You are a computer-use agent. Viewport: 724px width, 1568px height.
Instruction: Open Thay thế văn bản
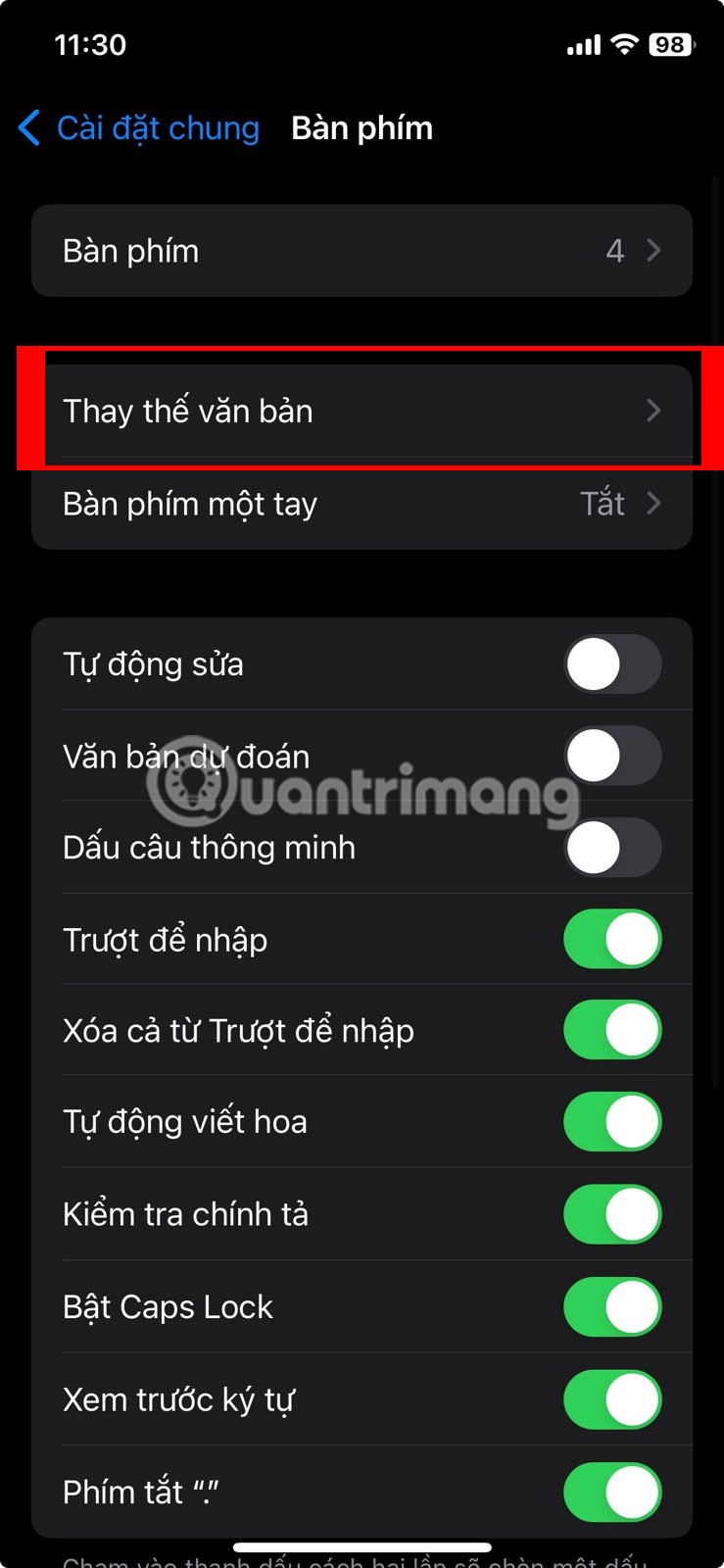click(x=362, y=411)
